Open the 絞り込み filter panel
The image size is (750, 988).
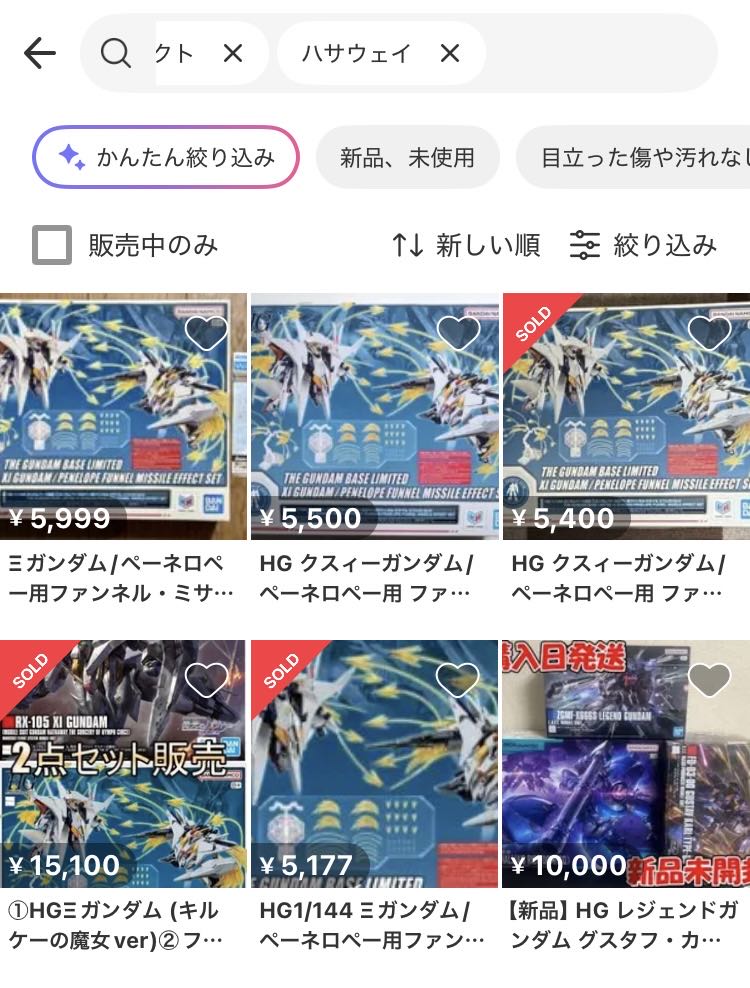point(643,245)
